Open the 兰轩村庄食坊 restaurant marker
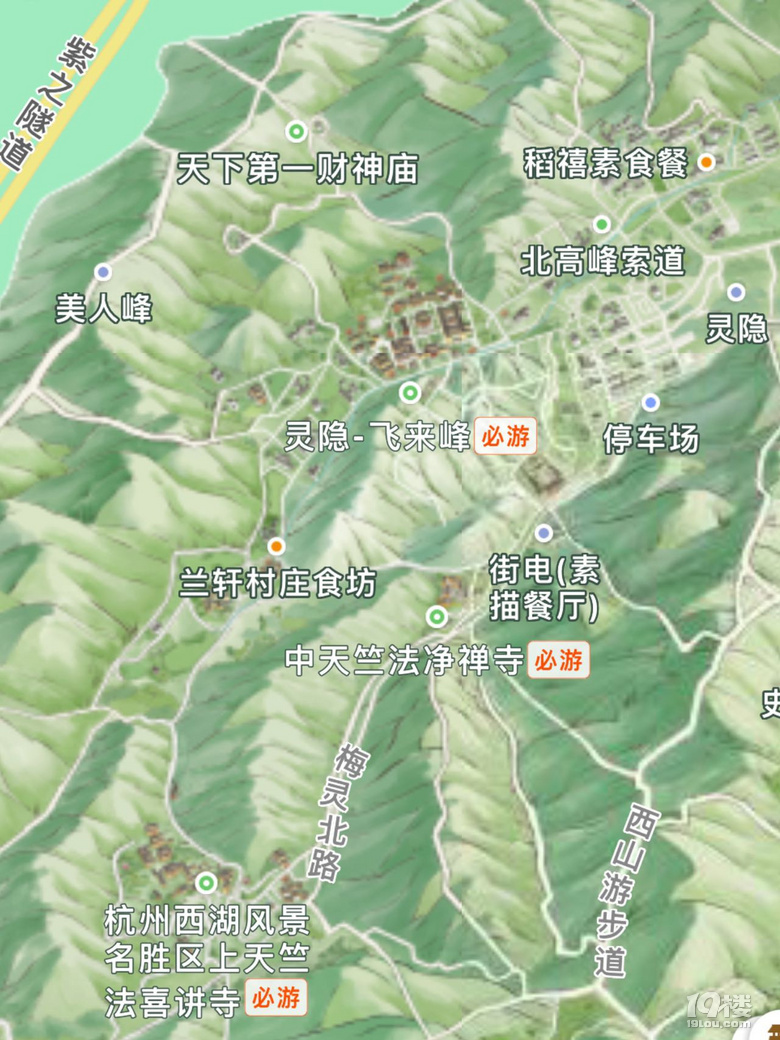780x1040 pixels. 277,546
